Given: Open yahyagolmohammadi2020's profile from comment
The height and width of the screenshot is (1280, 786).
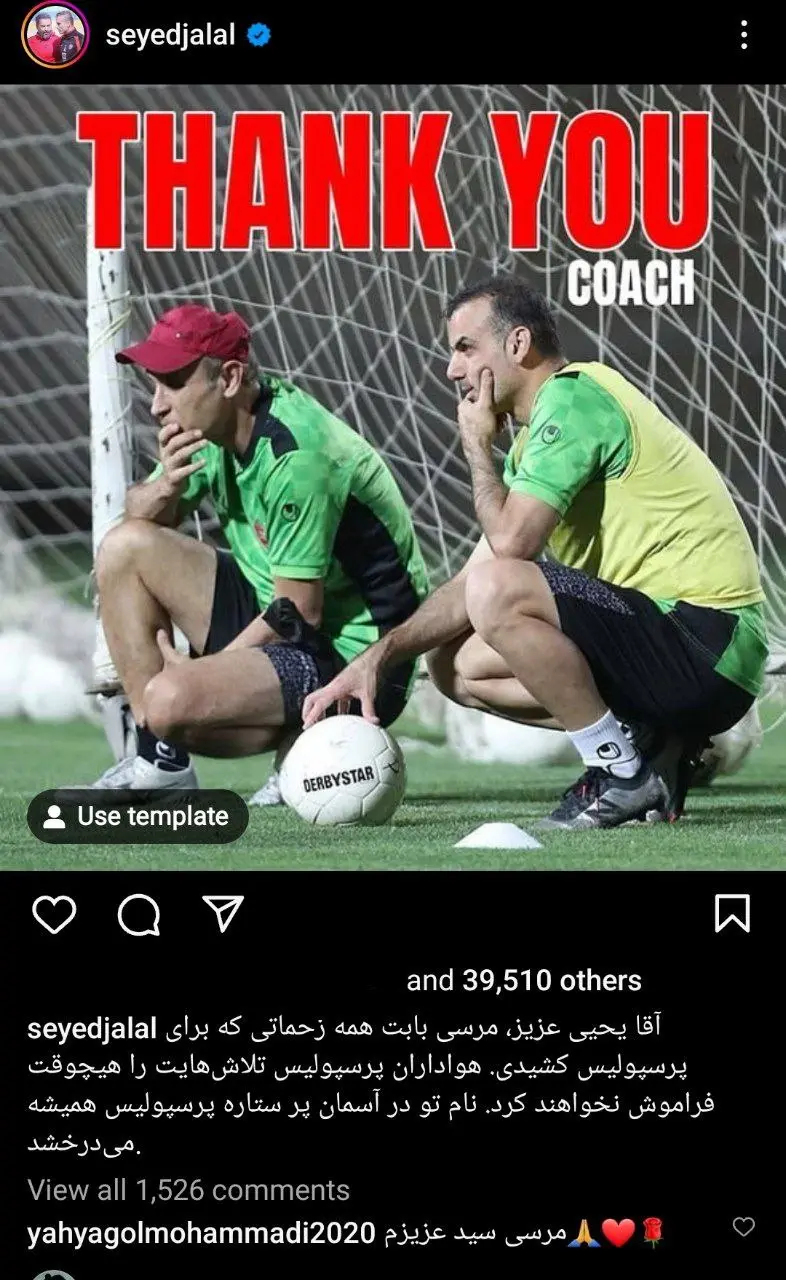Looking at the screenshot, I should [201, 1231].
